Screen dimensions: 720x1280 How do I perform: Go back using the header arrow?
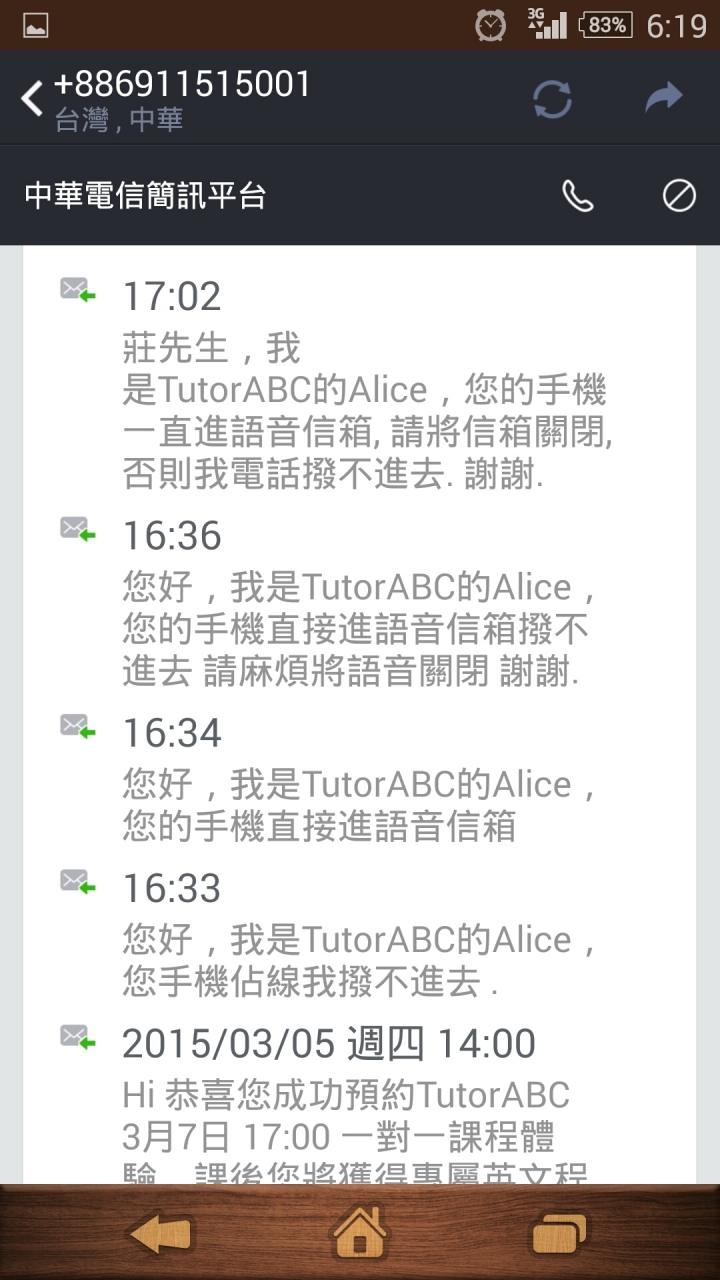(32, 99)
